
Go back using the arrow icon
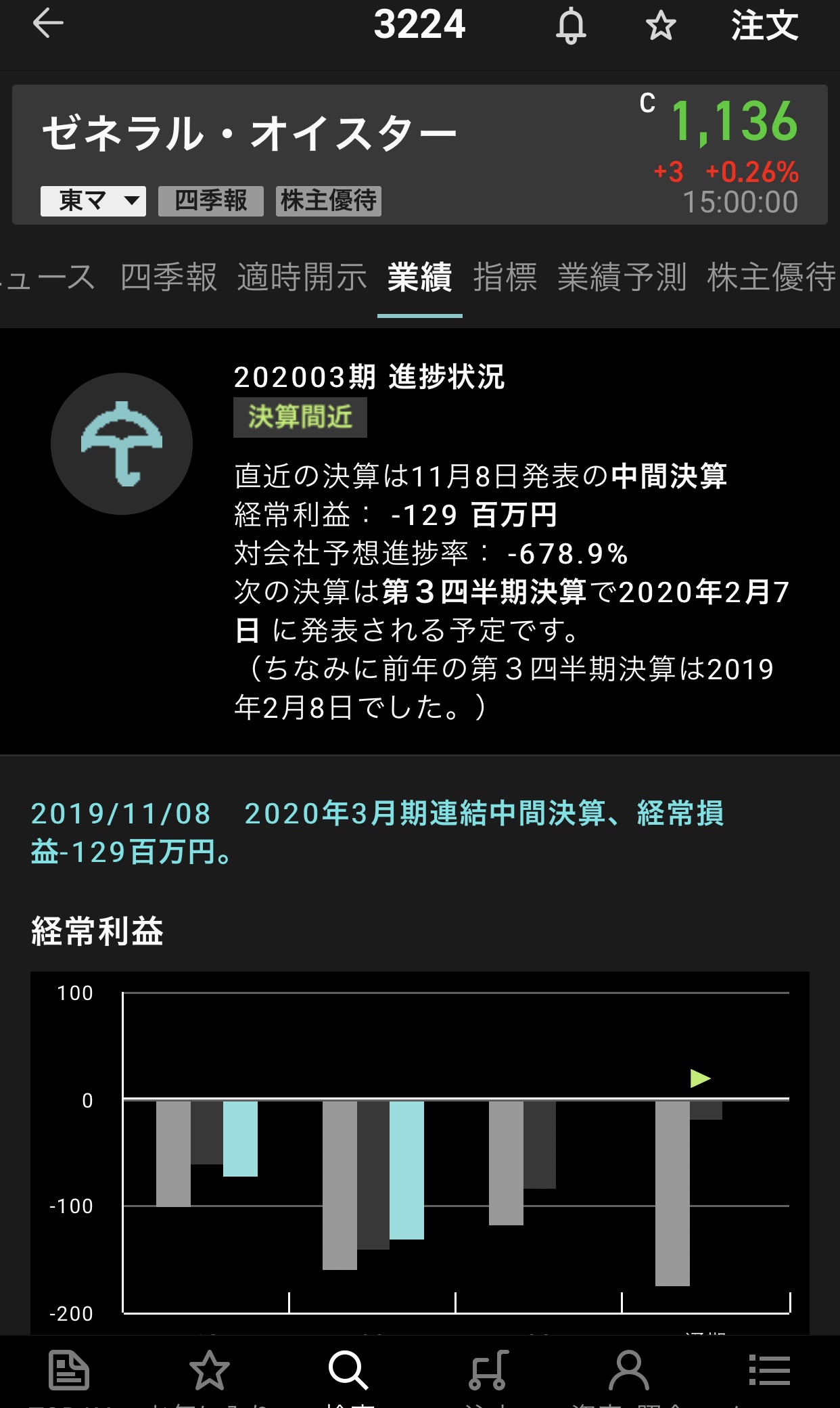[x=48, y=24]
